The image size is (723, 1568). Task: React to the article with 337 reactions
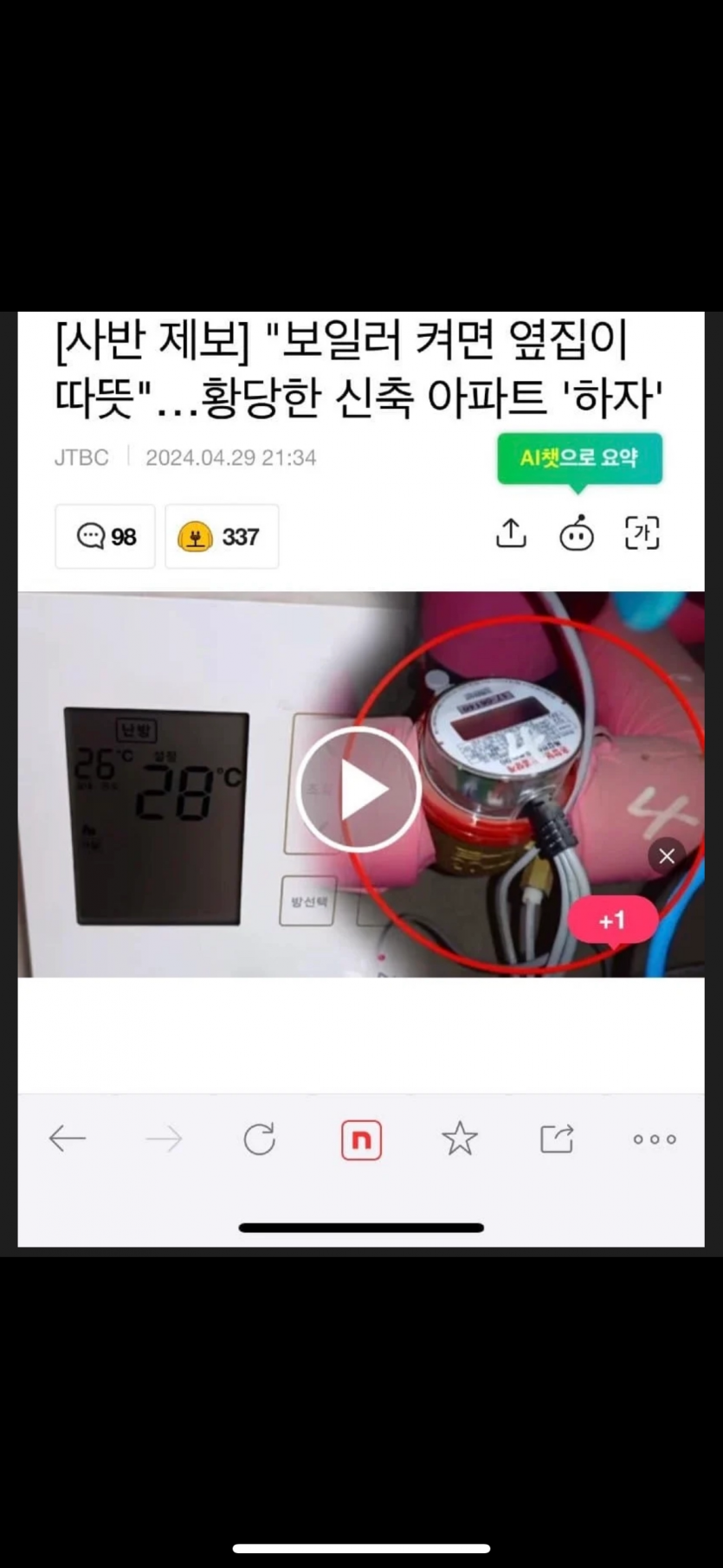pos(222,537)
